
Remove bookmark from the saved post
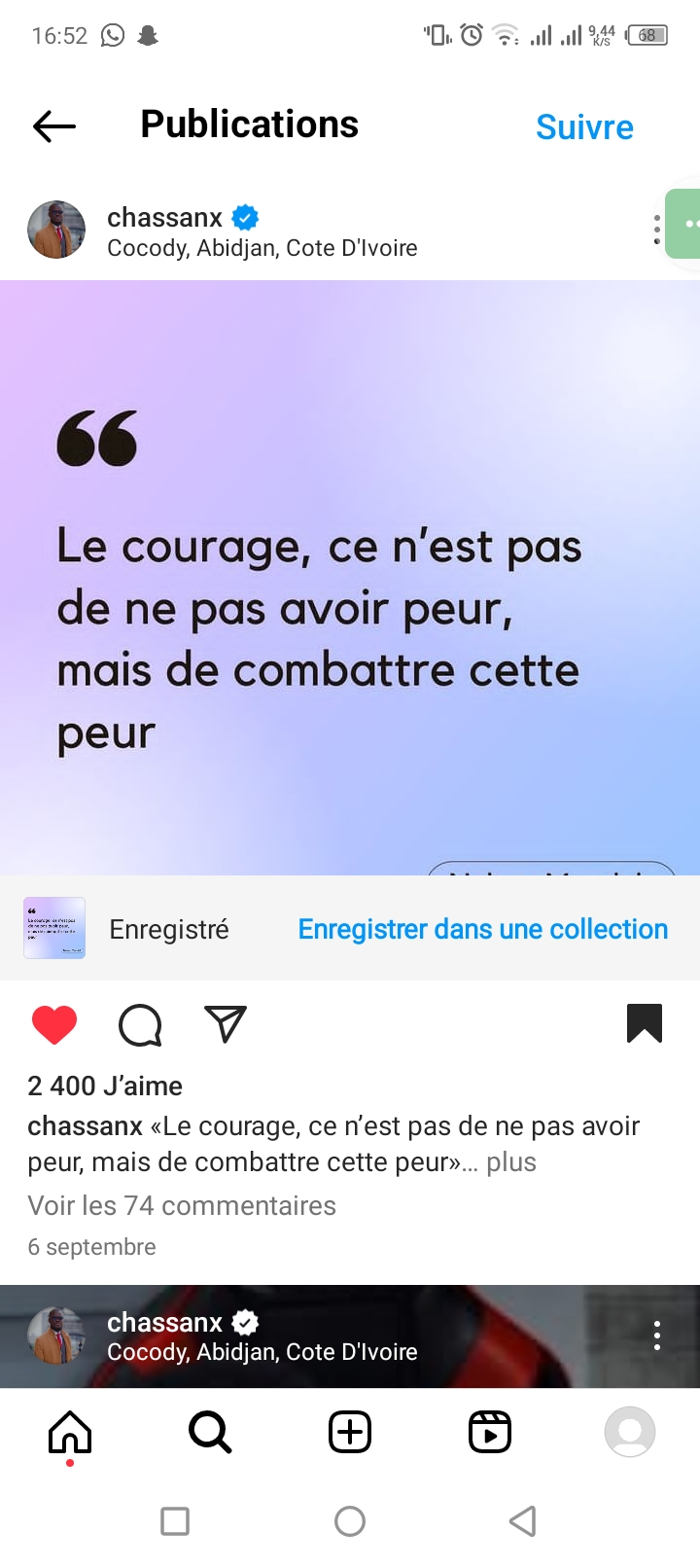coord(645,1023)
